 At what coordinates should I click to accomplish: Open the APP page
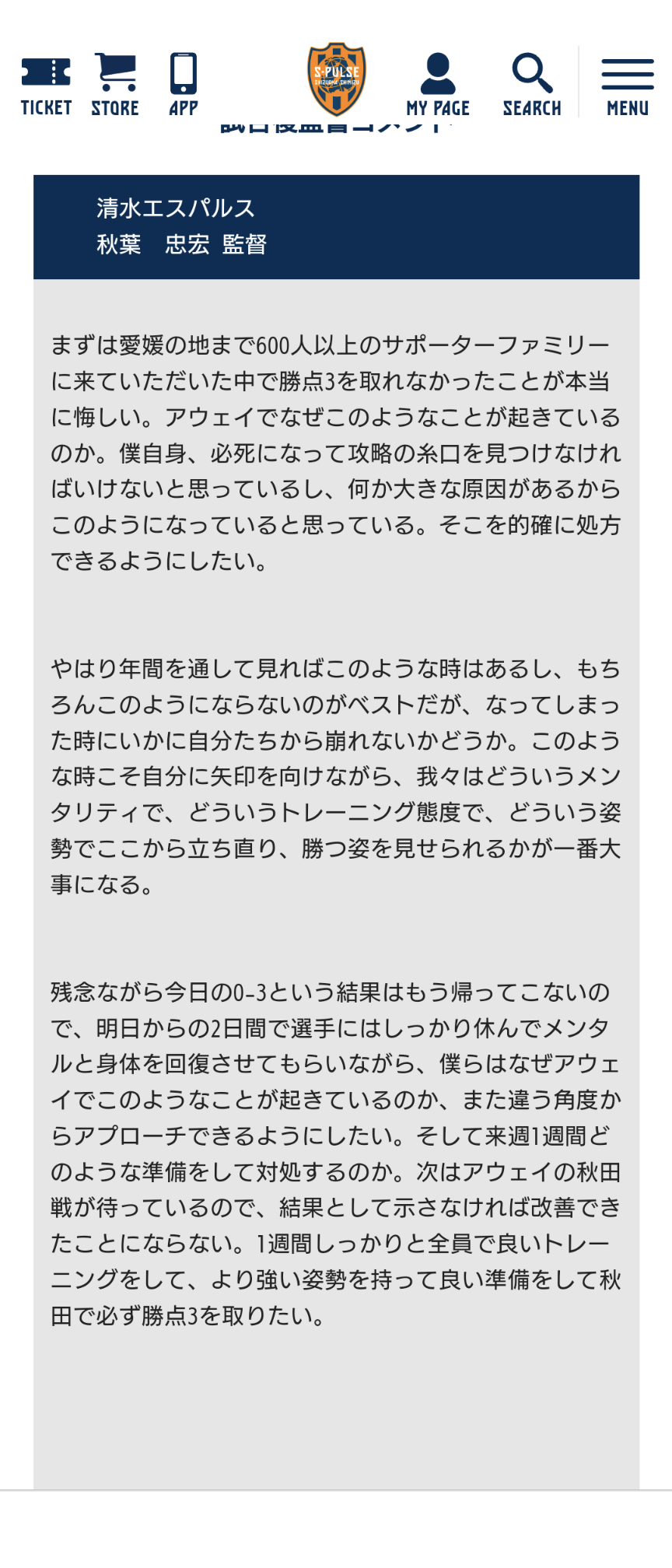click(184, 84)
